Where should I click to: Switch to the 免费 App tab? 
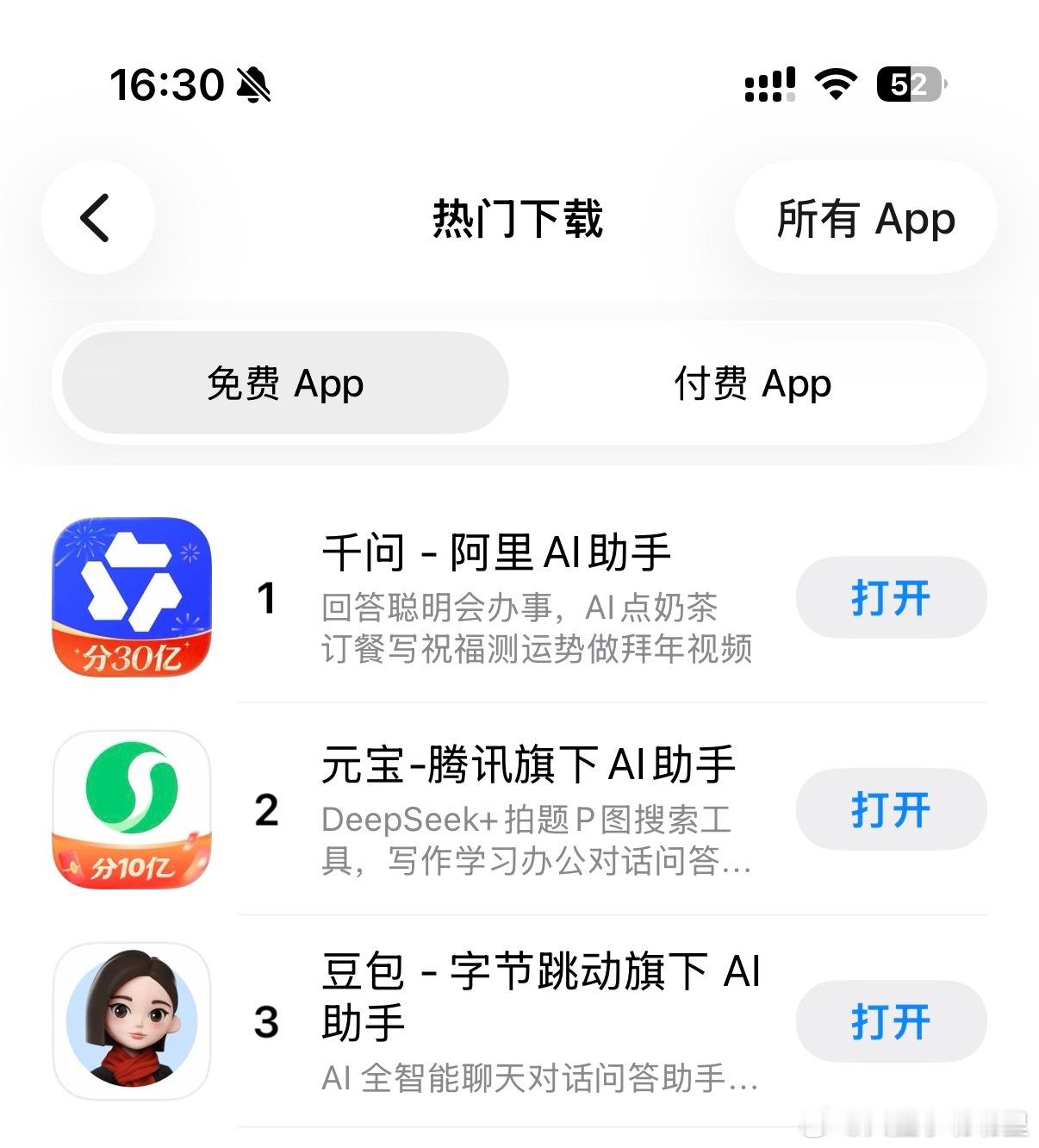pos(284,384)
